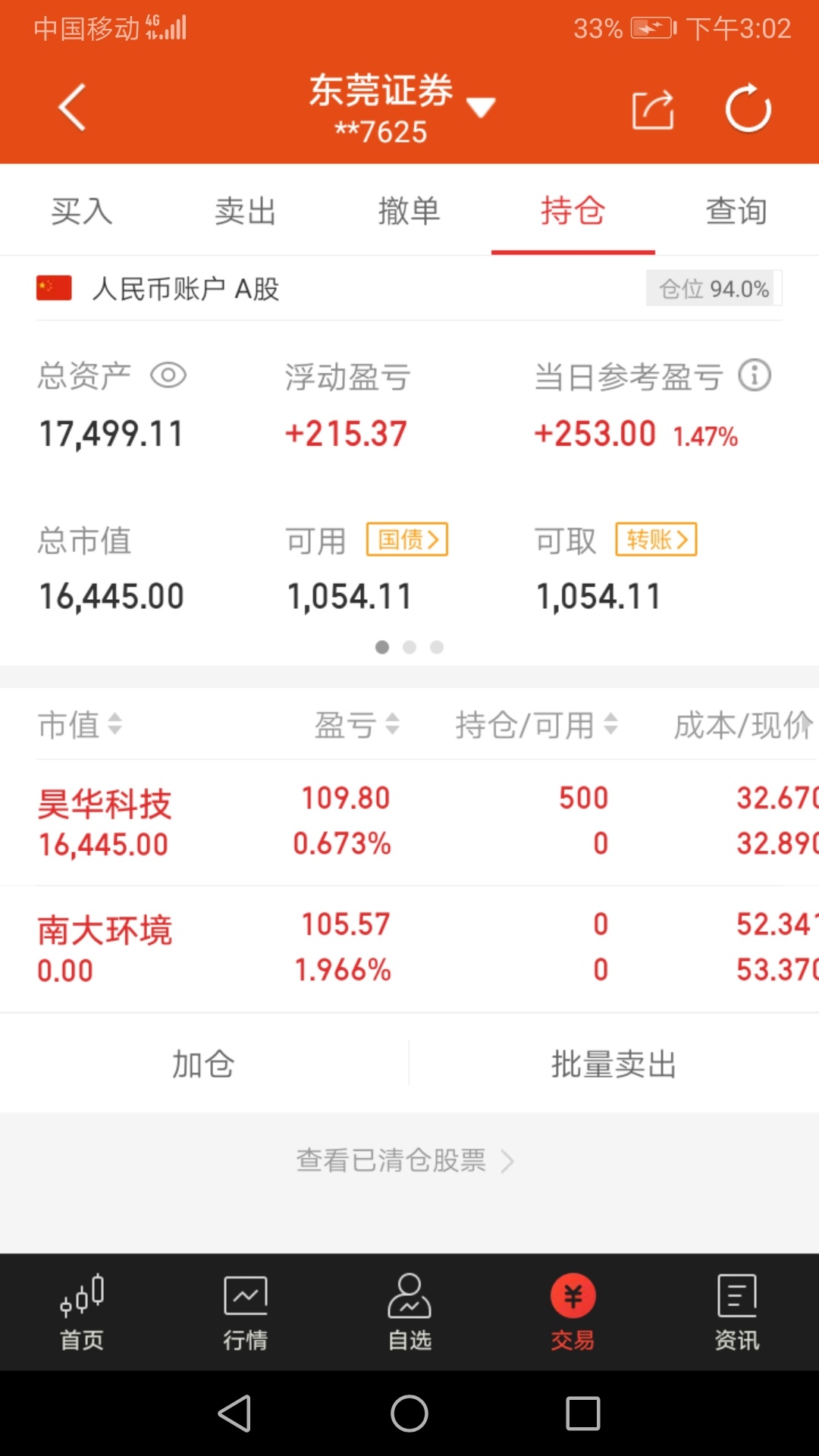Open the 昊华科技 holding row
Image resolution: width=819 pixels, height=1456 pixels.
tap(409, 821)
